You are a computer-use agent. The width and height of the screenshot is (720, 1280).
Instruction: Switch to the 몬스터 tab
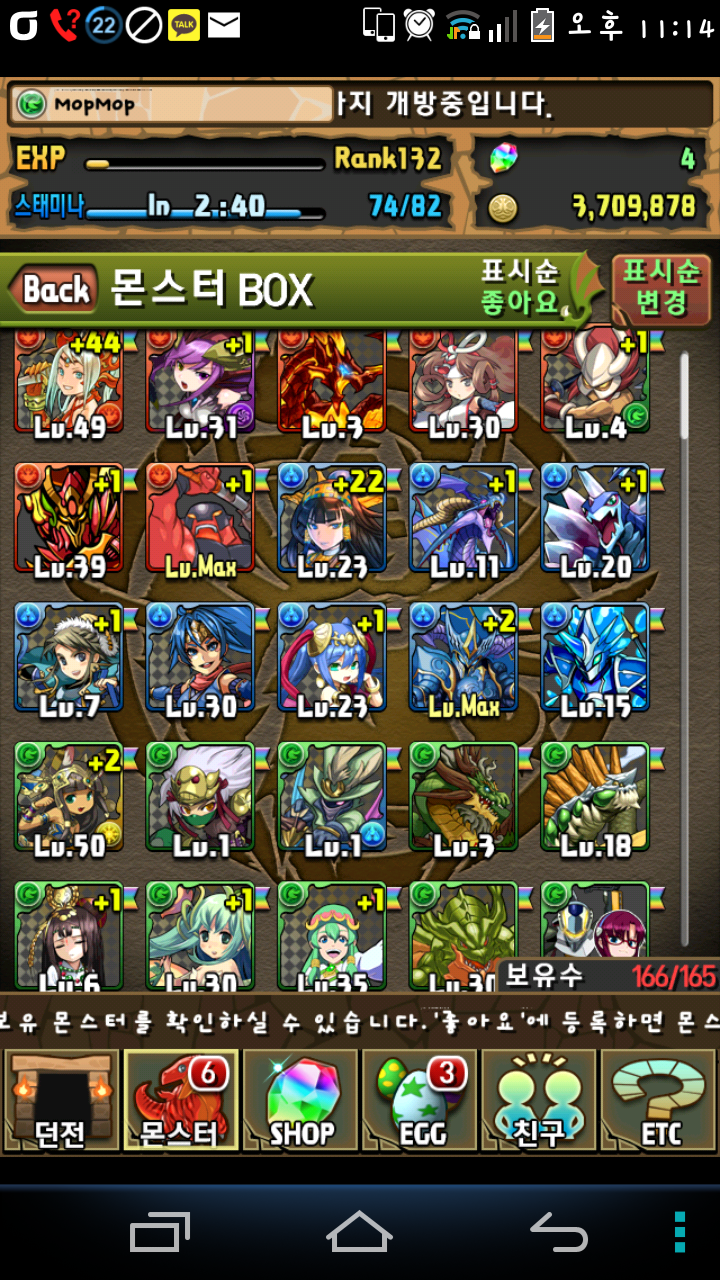(x=181, y=1100)
